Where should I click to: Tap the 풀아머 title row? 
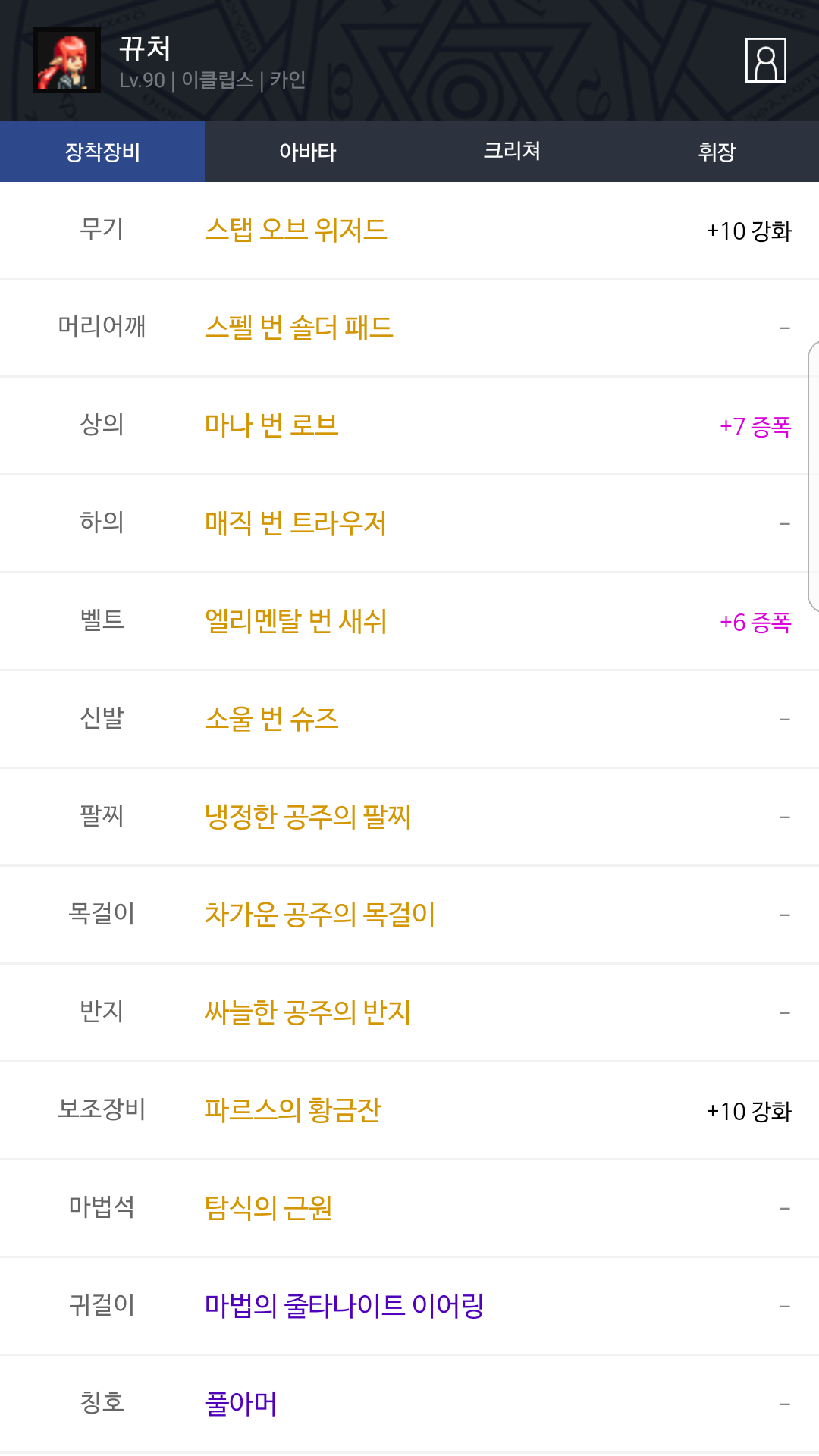[x=241, y=1404]
